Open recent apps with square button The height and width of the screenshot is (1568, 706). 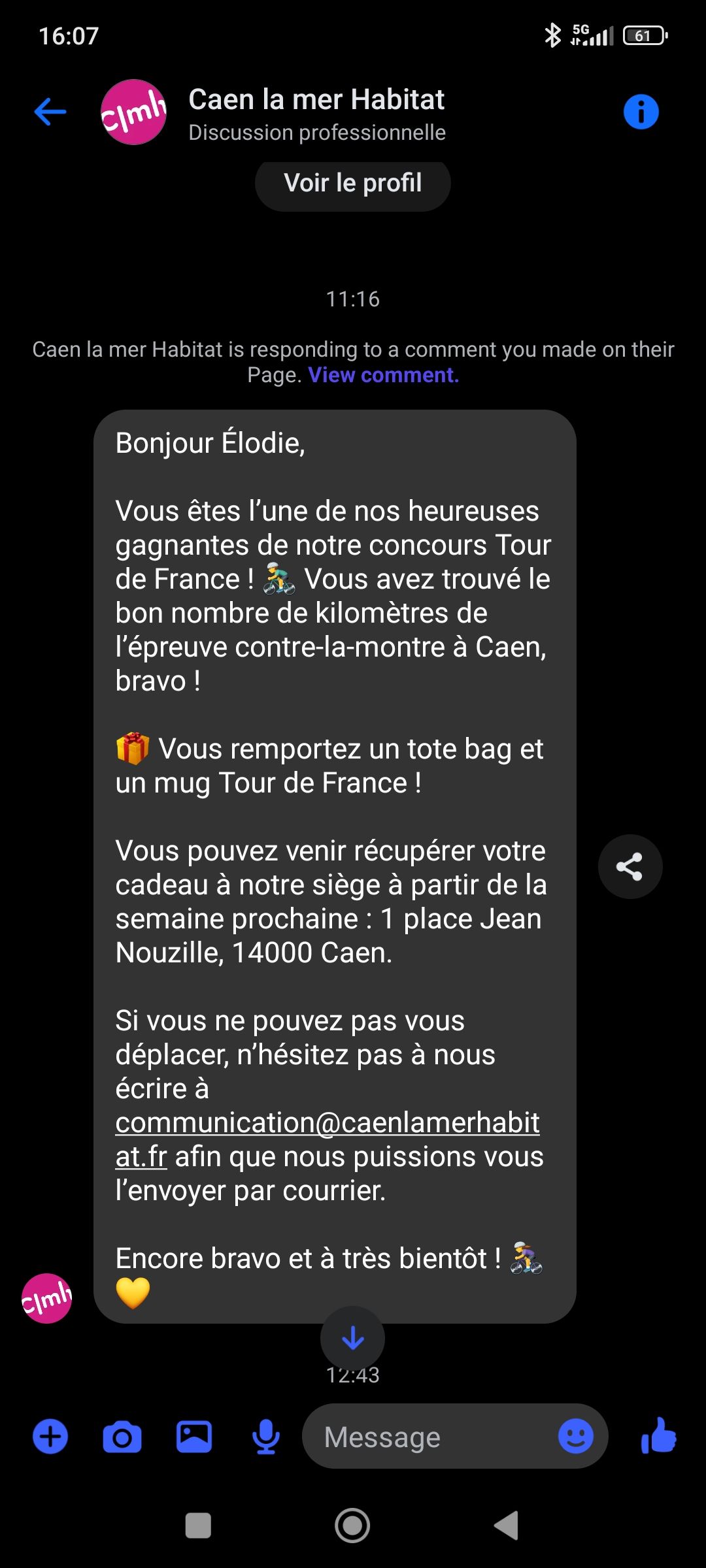click(198, 1526)
